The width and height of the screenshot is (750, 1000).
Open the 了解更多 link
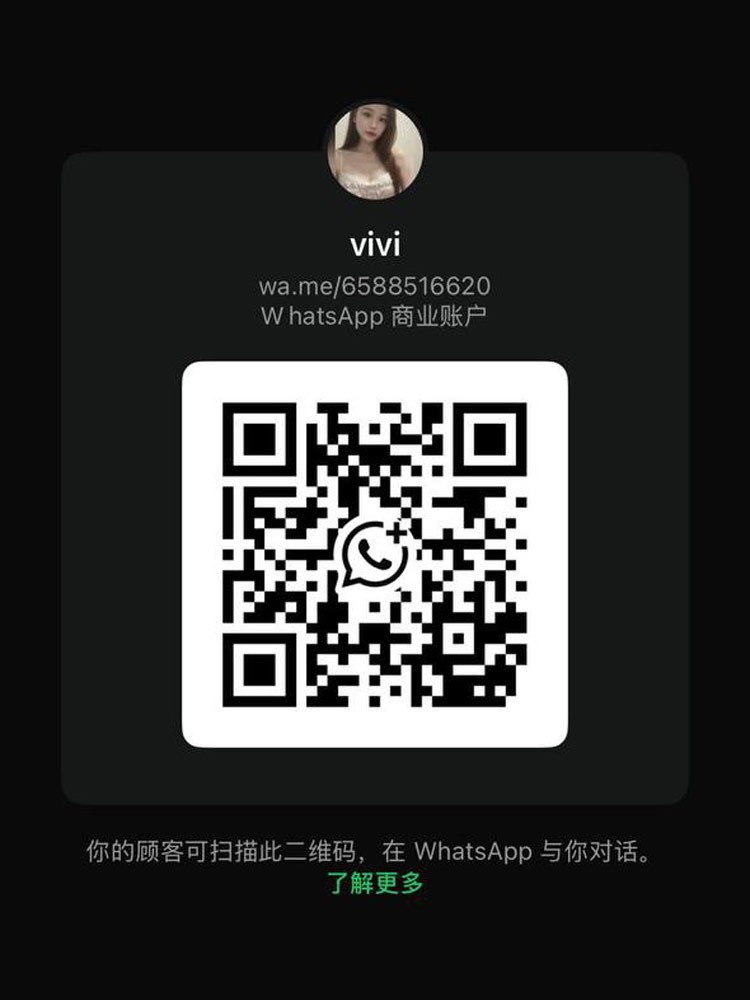(375, 883)
